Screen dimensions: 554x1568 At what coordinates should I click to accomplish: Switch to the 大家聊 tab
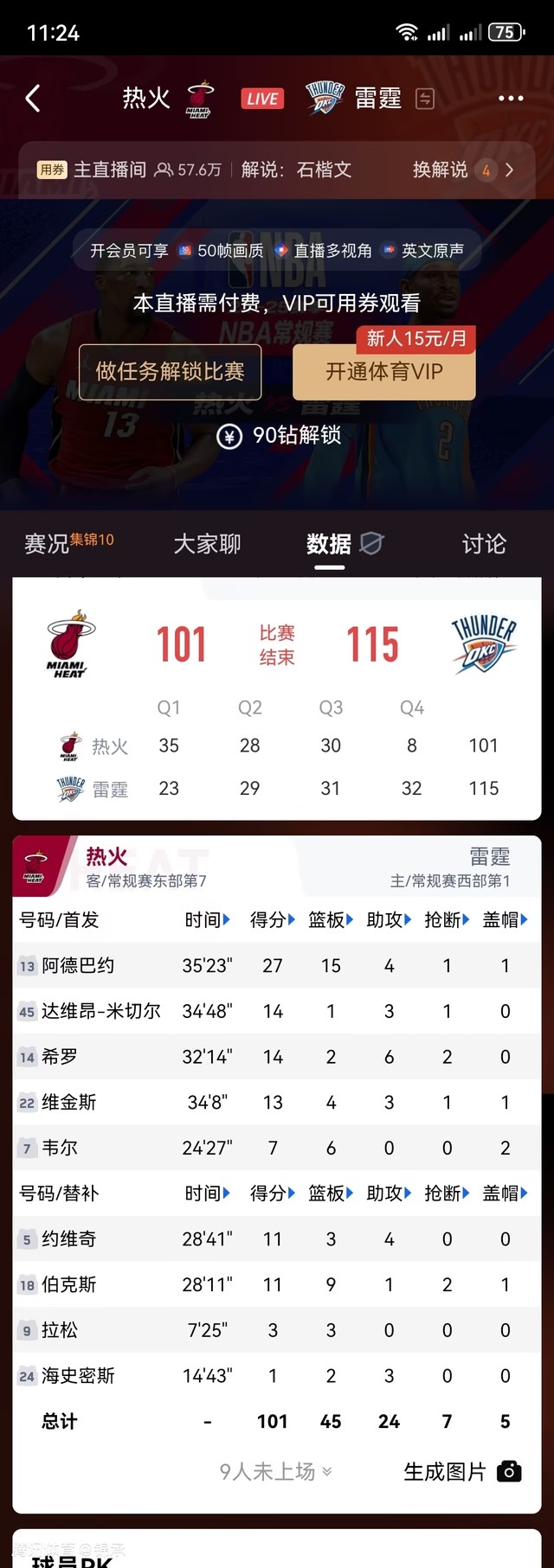pyautogui.click(x=207, y=544)
